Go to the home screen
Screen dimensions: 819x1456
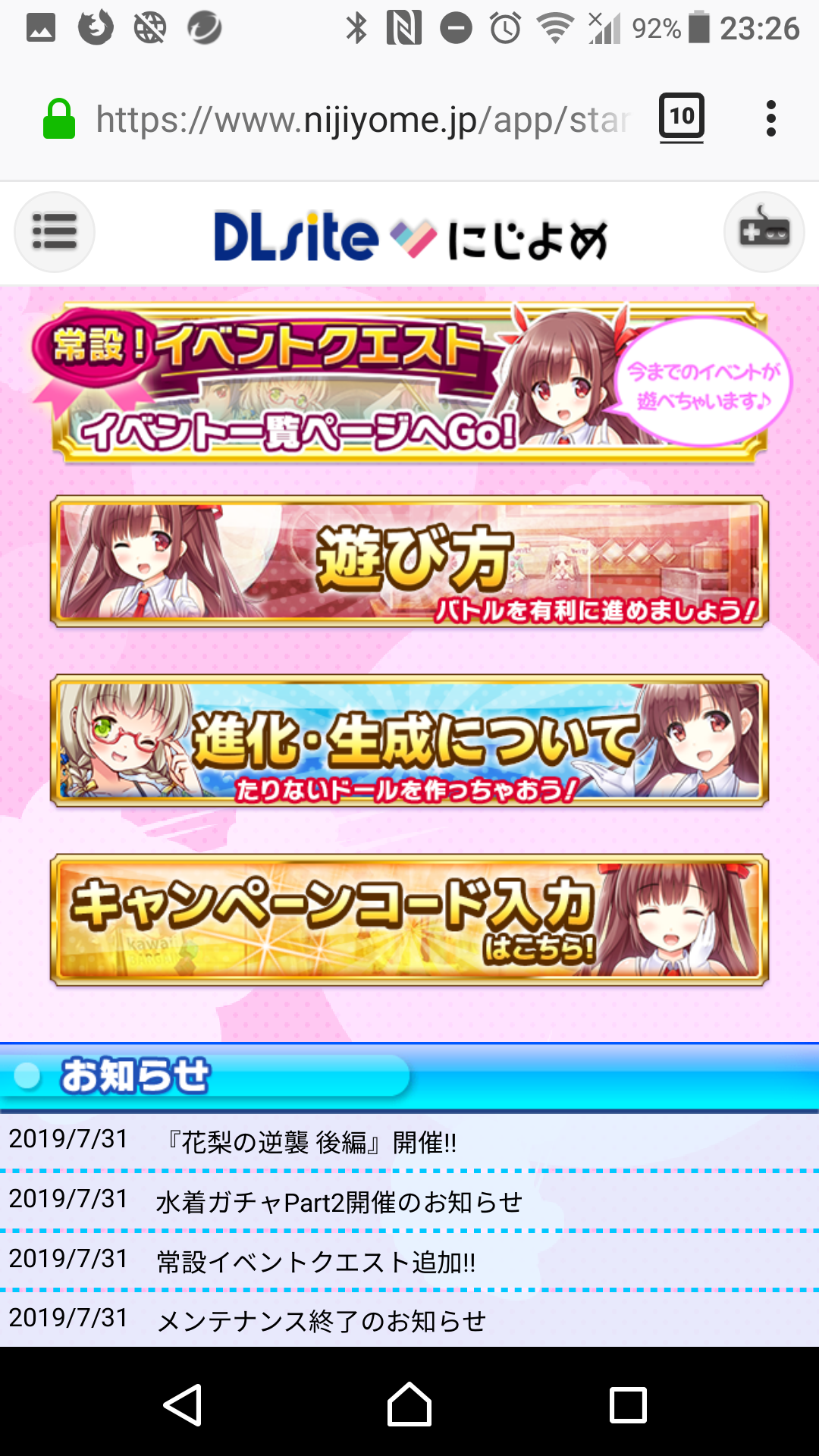click(x=409, y=1405)
